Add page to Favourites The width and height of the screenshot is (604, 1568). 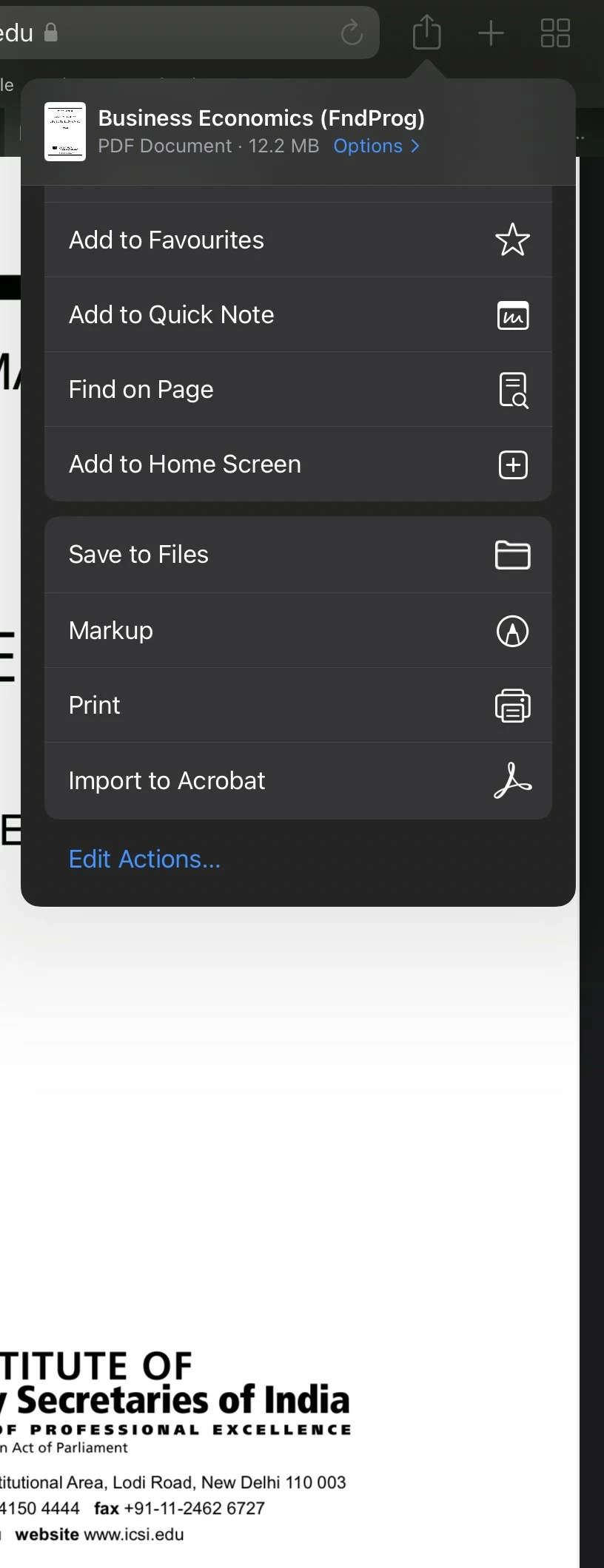click(298, 240)
